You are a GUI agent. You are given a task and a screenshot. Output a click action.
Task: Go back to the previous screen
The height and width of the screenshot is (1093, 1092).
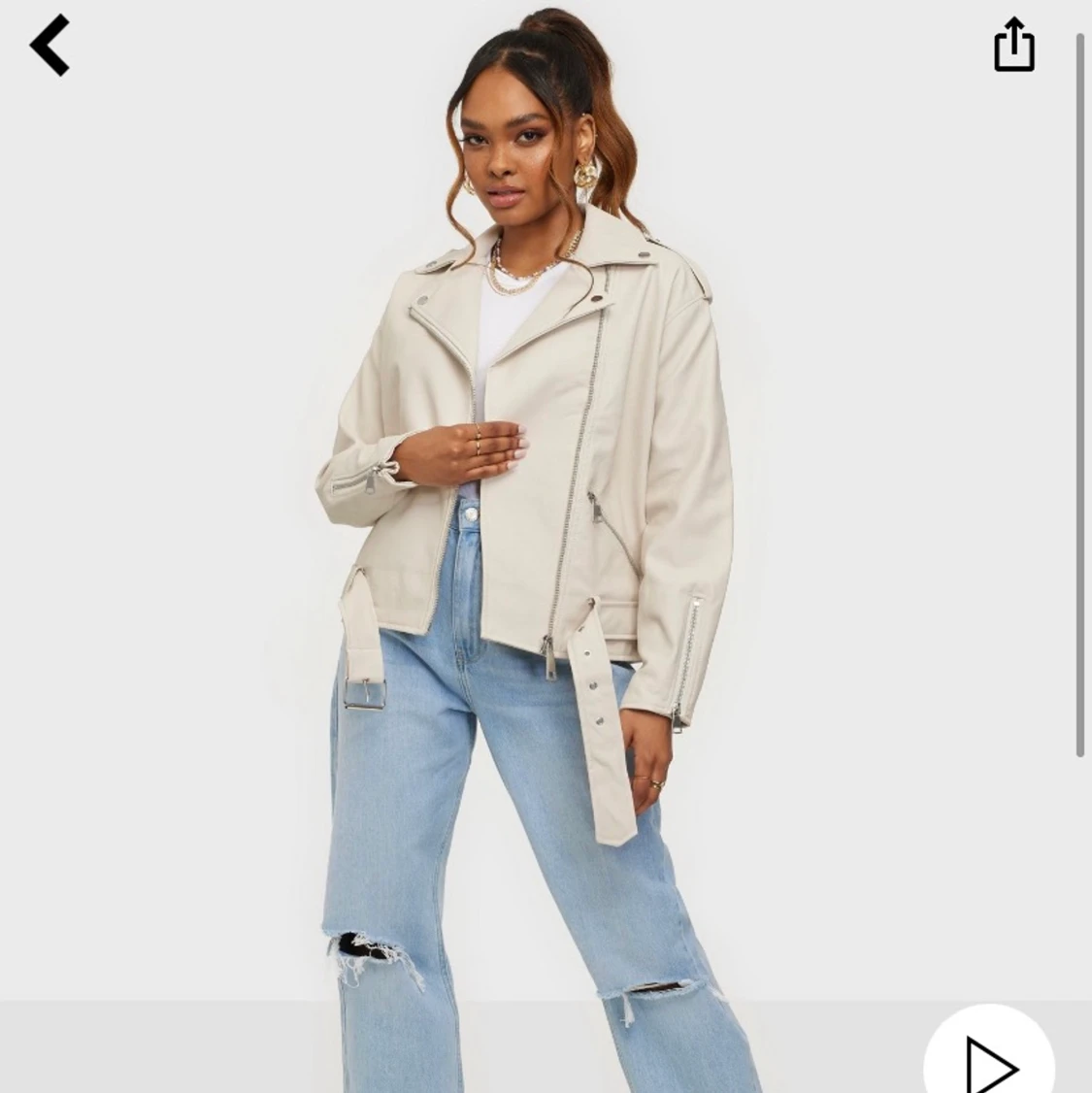(50, 45)
